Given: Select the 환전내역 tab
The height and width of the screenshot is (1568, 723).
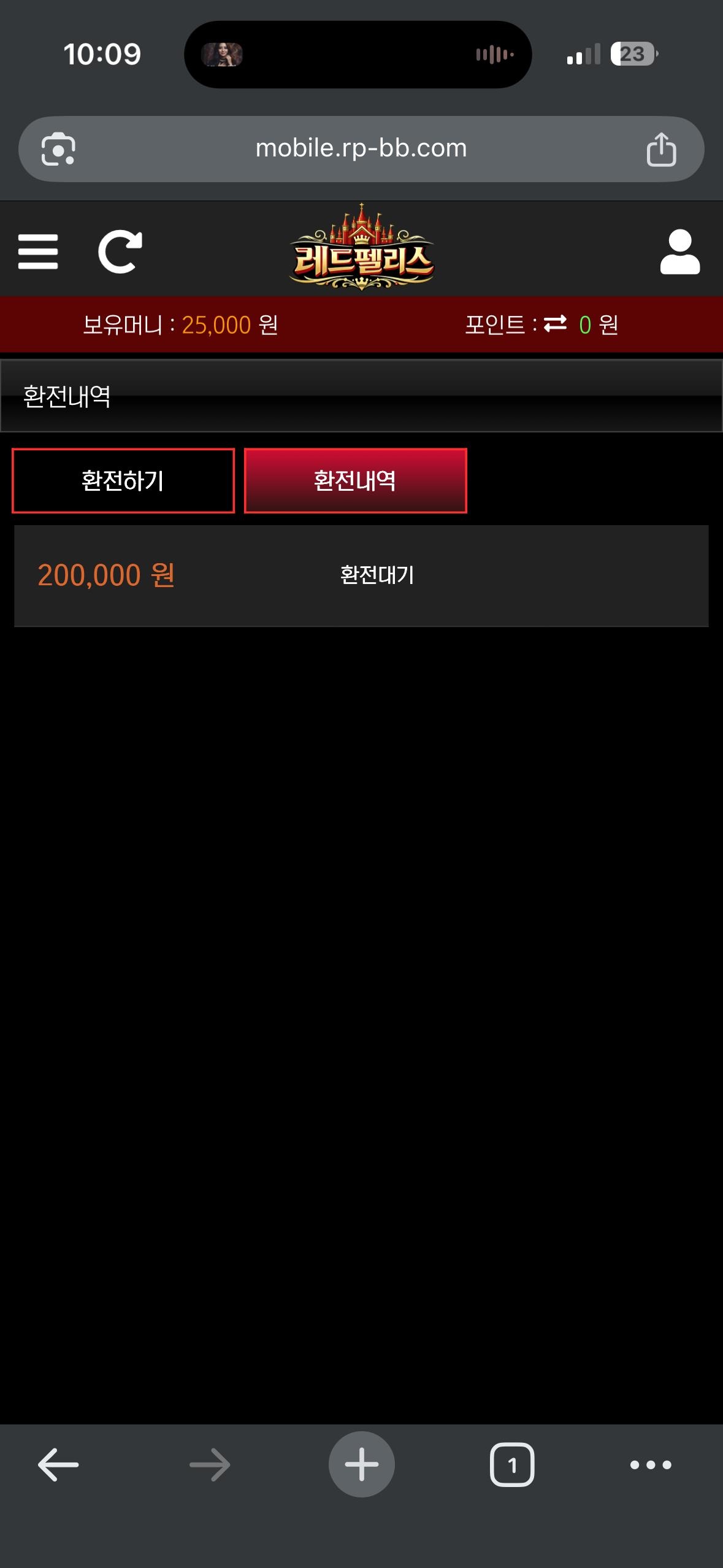Looking at the screenshot, I should 355,480.
